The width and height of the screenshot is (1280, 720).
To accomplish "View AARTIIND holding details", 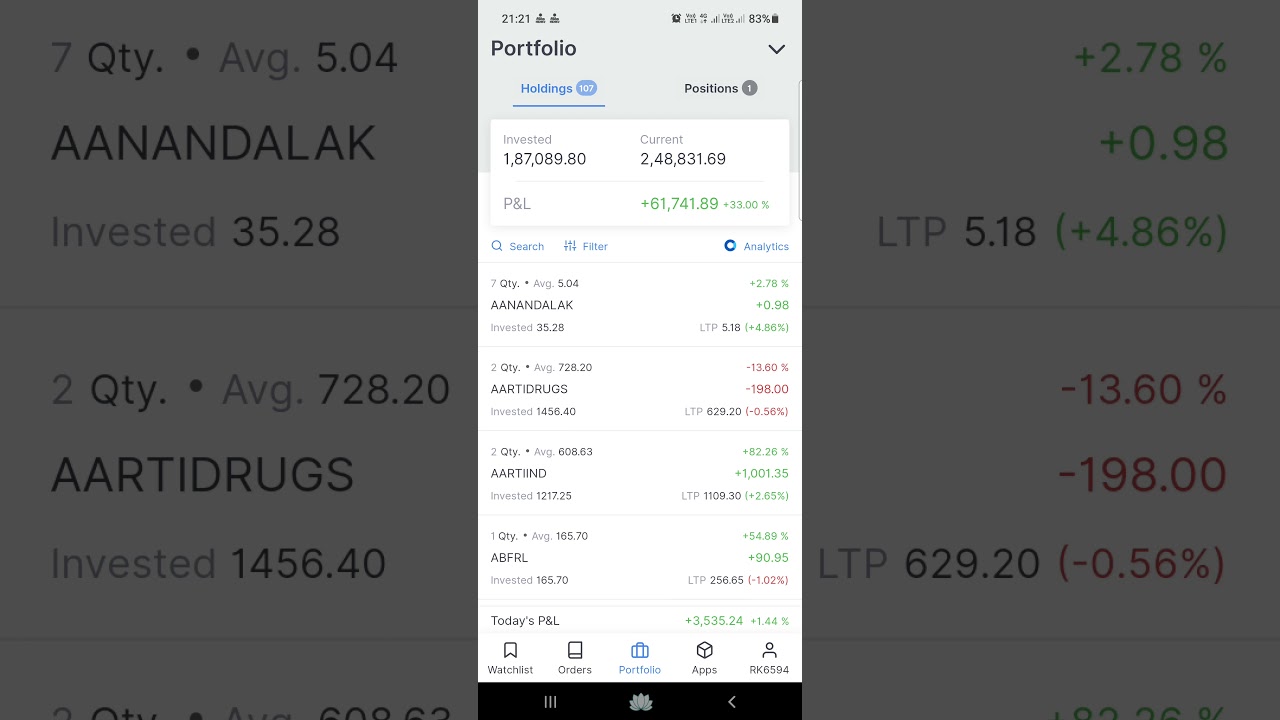I will [640, 473].
